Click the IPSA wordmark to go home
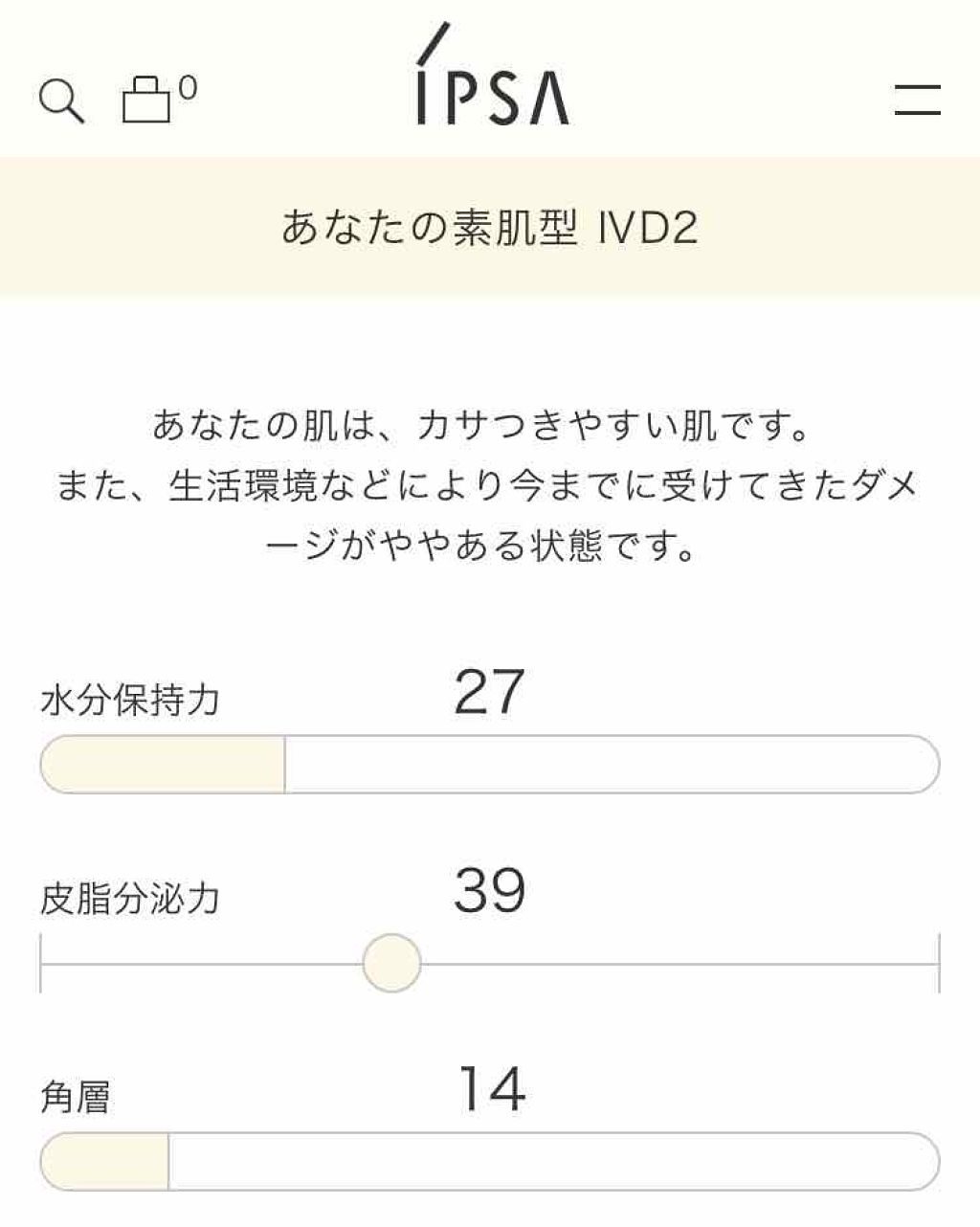This screenshot has height=1227, width=980. click(490, 81)
